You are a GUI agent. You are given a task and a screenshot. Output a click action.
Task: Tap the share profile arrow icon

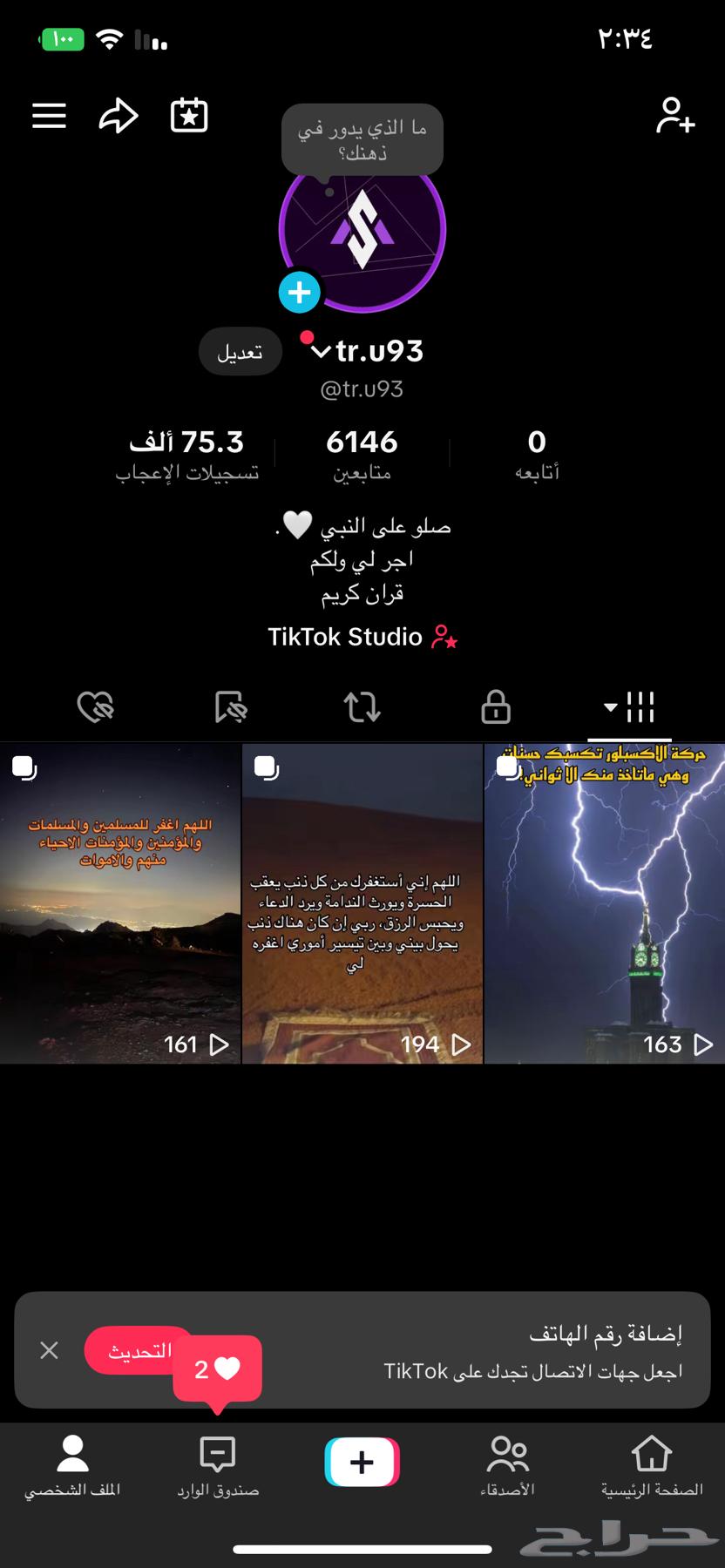coord(119,116)
